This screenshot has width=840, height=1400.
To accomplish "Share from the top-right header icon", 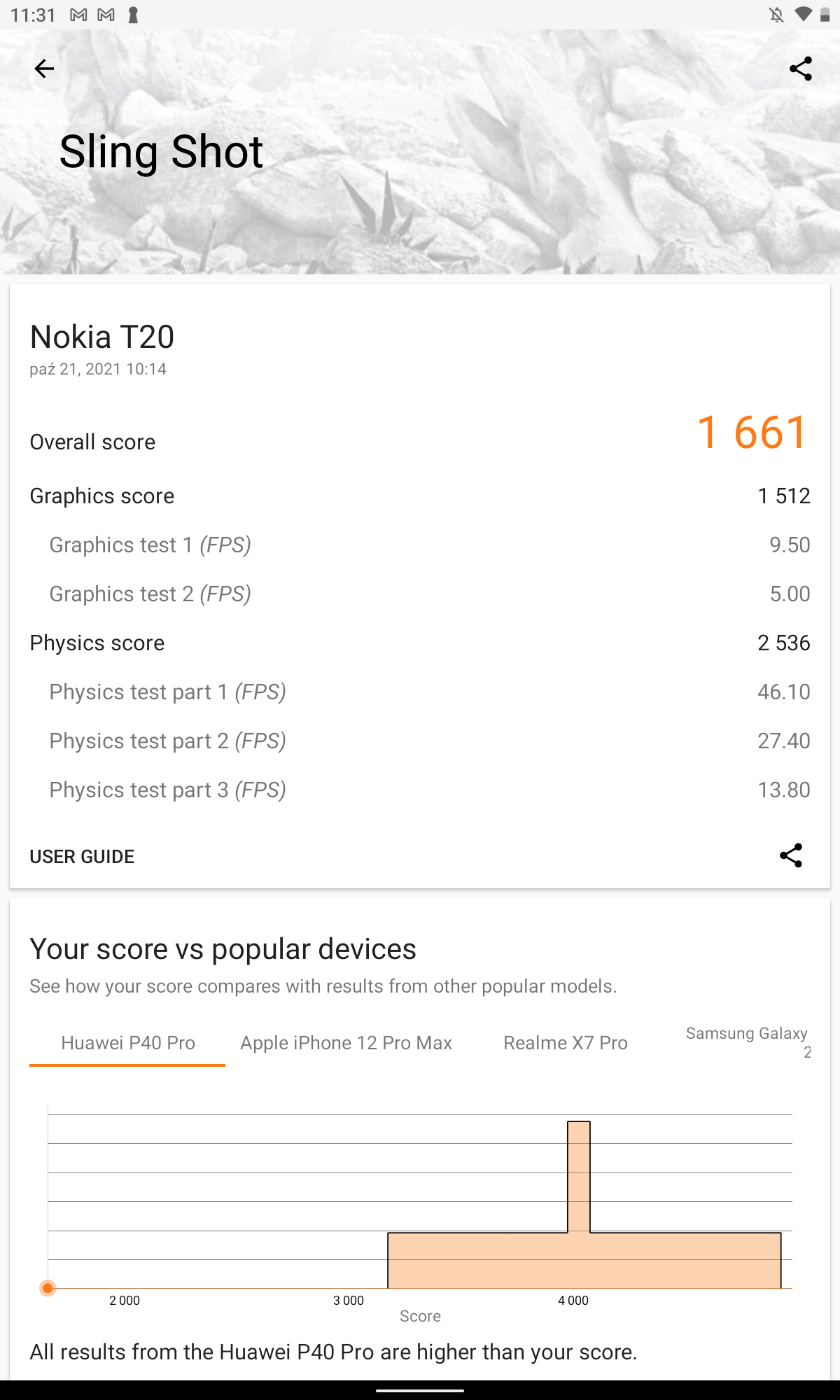I will pyautogui.click(x=801, y=69).
